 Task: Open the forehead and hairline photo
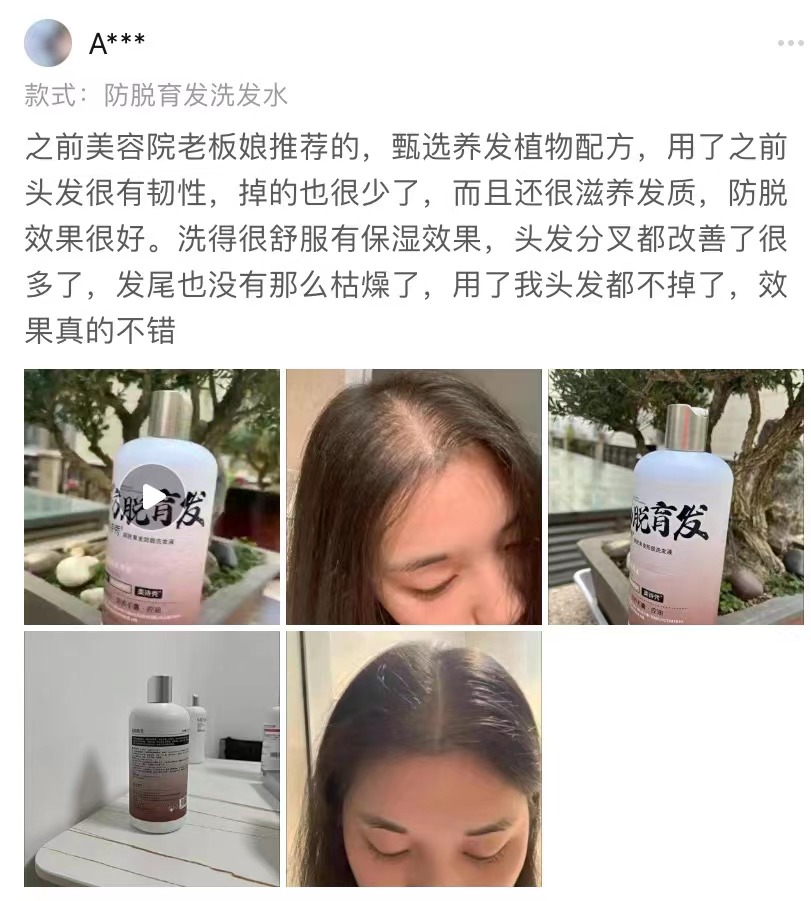[x=414, y=759]
